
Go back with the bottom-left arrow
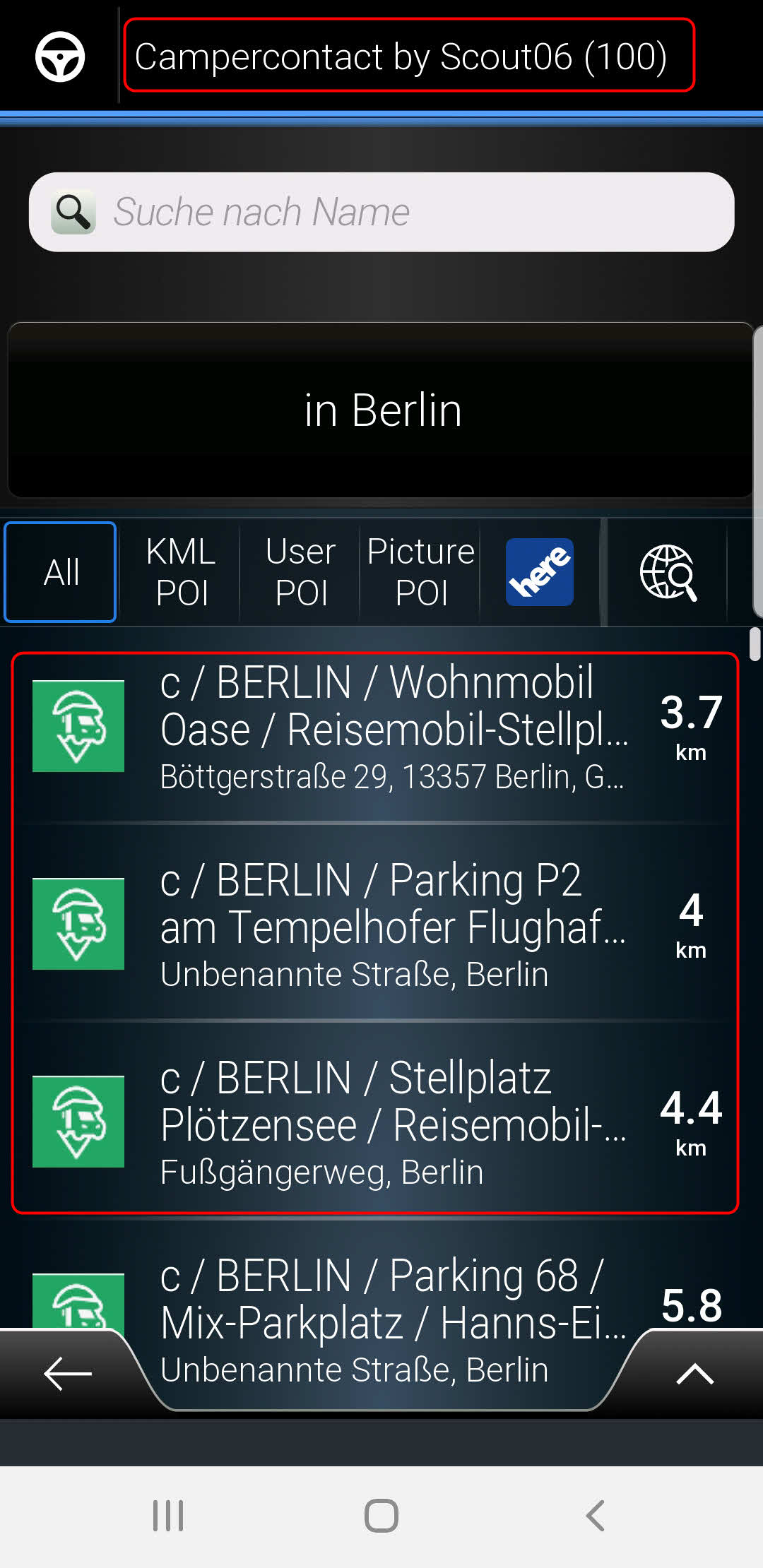67,1374
